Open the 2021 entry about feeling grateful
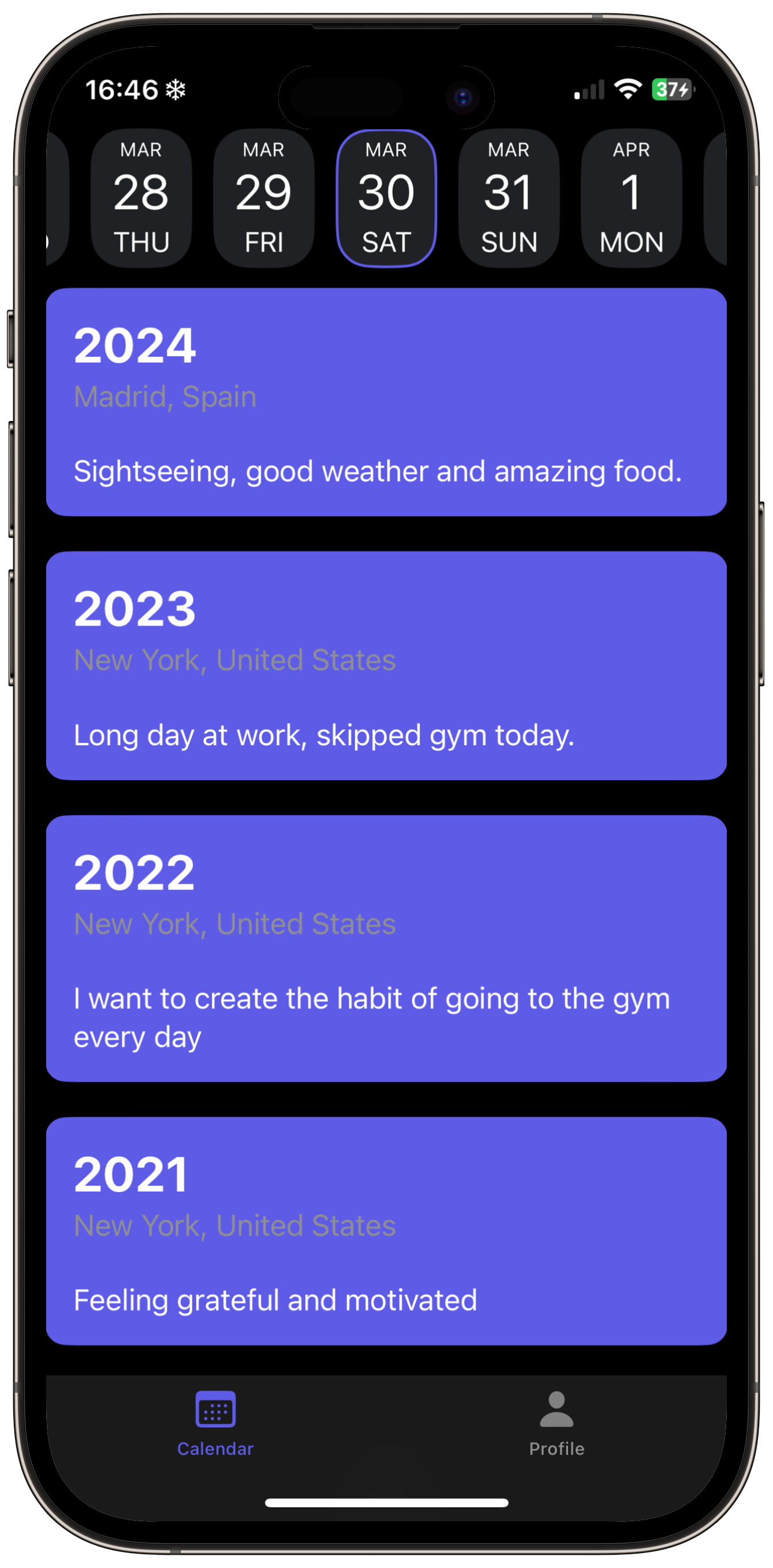This screenshot has width=773, height=1568. 387,1231
